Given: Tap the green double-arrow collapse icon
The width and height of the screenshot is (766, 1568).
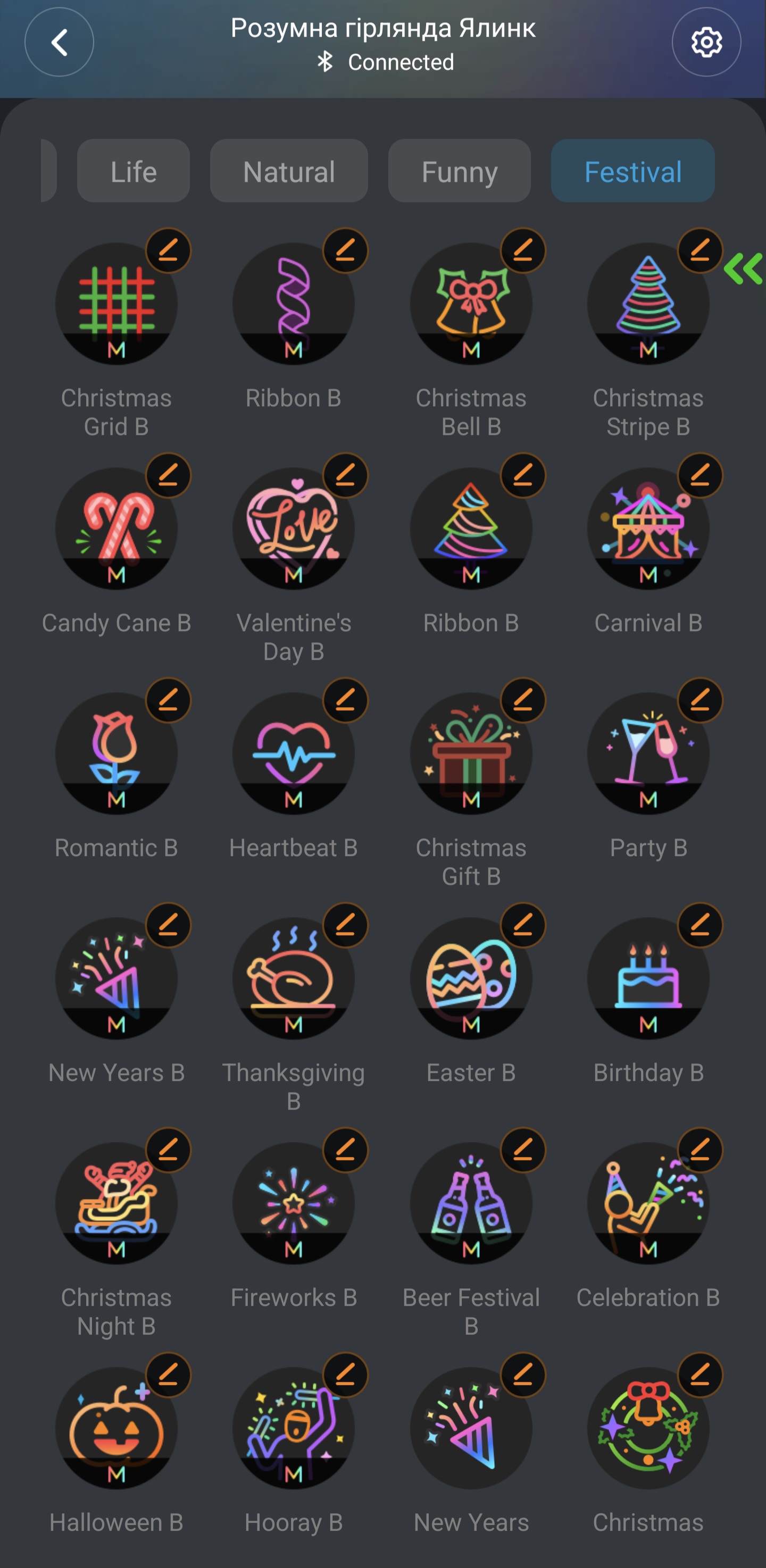Looking at the screenshot, I should point(743,269).
